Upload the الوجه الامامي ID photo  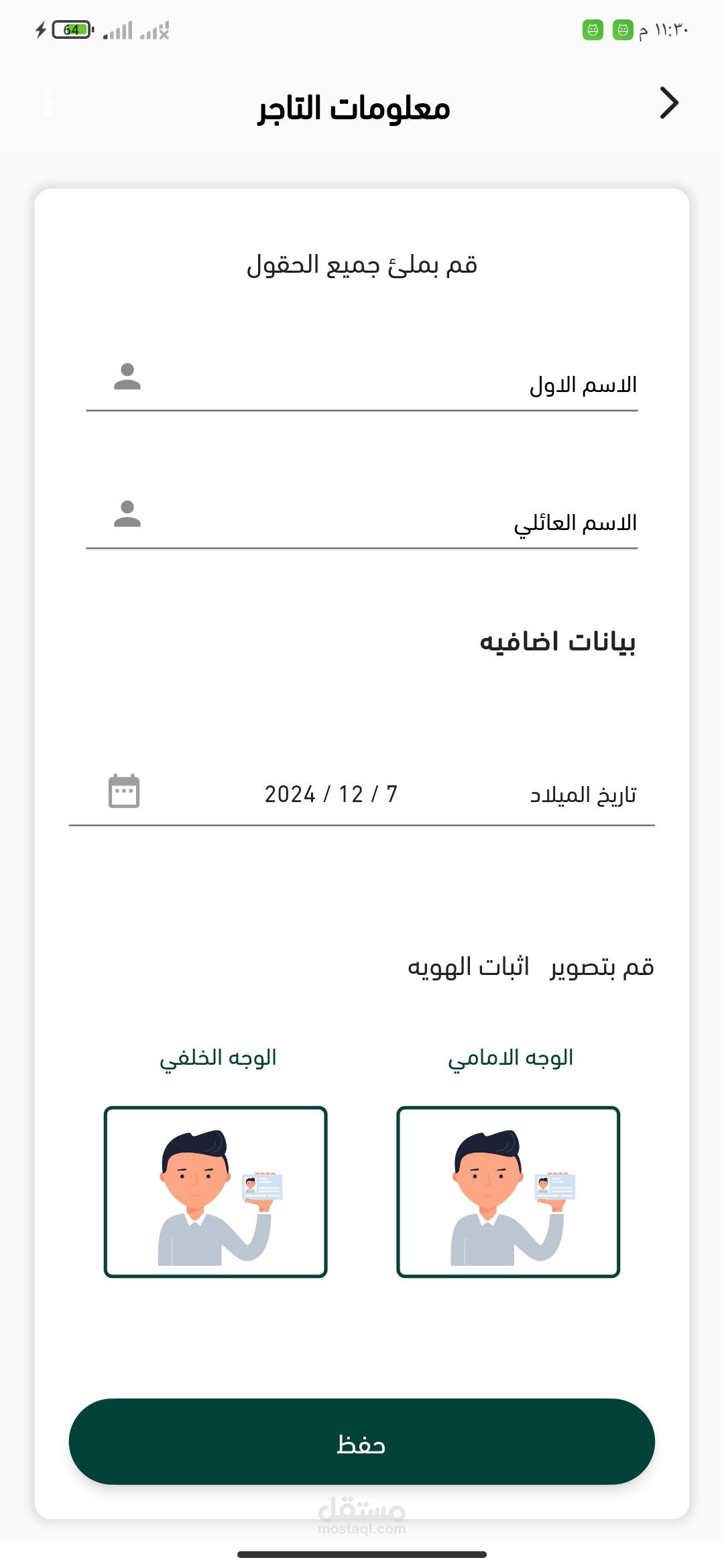508,1191
